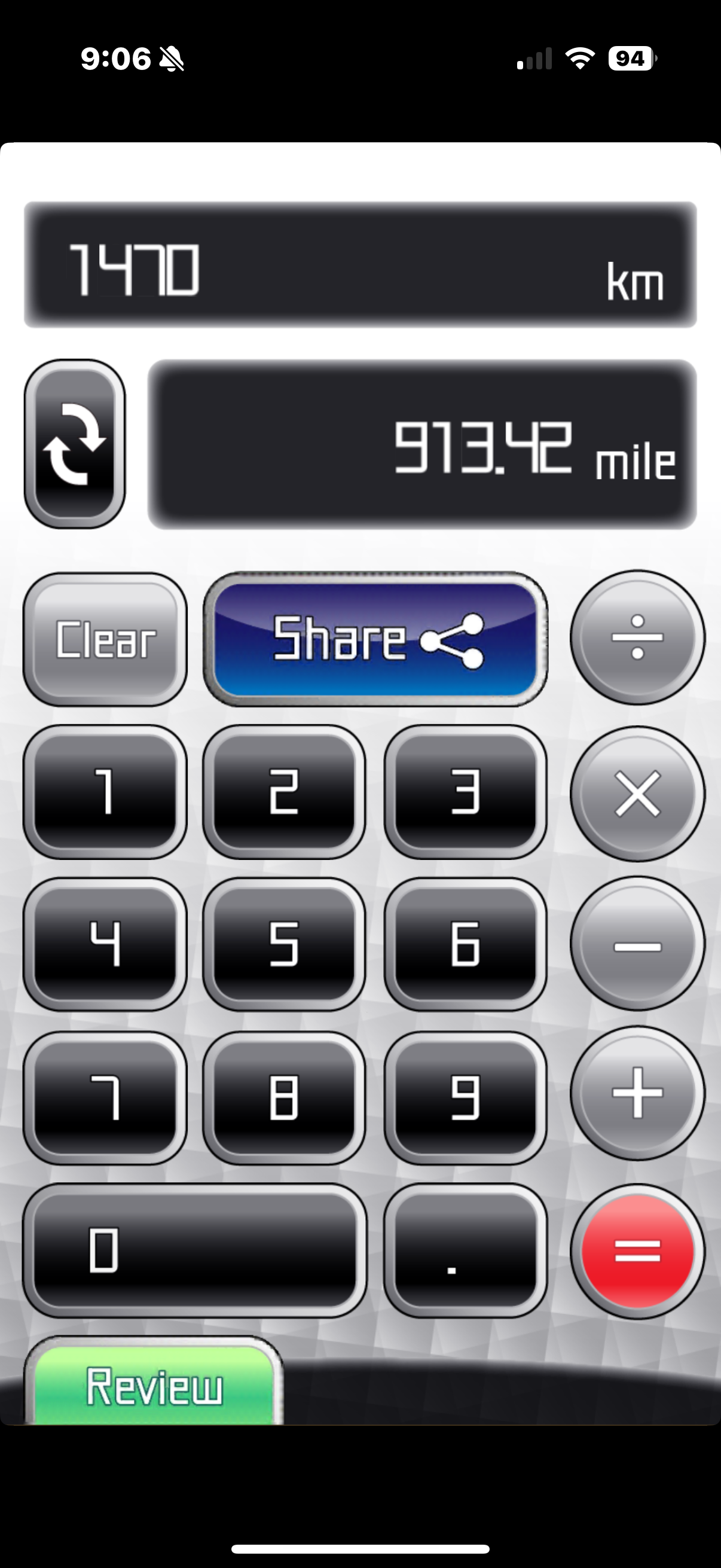Insert a decimal point

[466, 1250]
